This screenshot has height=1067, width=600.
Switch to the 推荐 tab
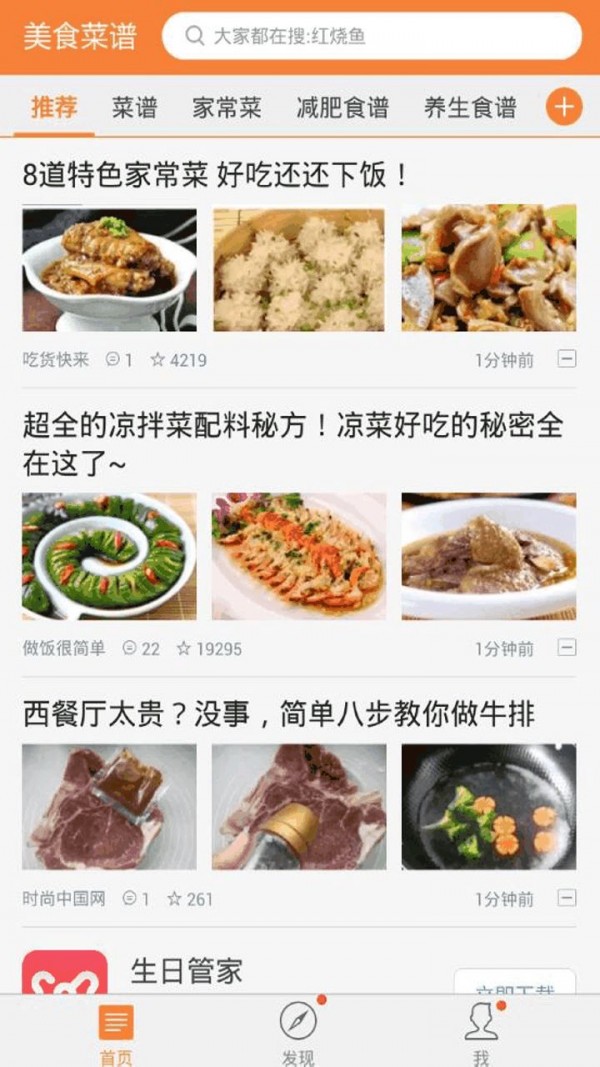pyautogui.click(x=54, y=108)
